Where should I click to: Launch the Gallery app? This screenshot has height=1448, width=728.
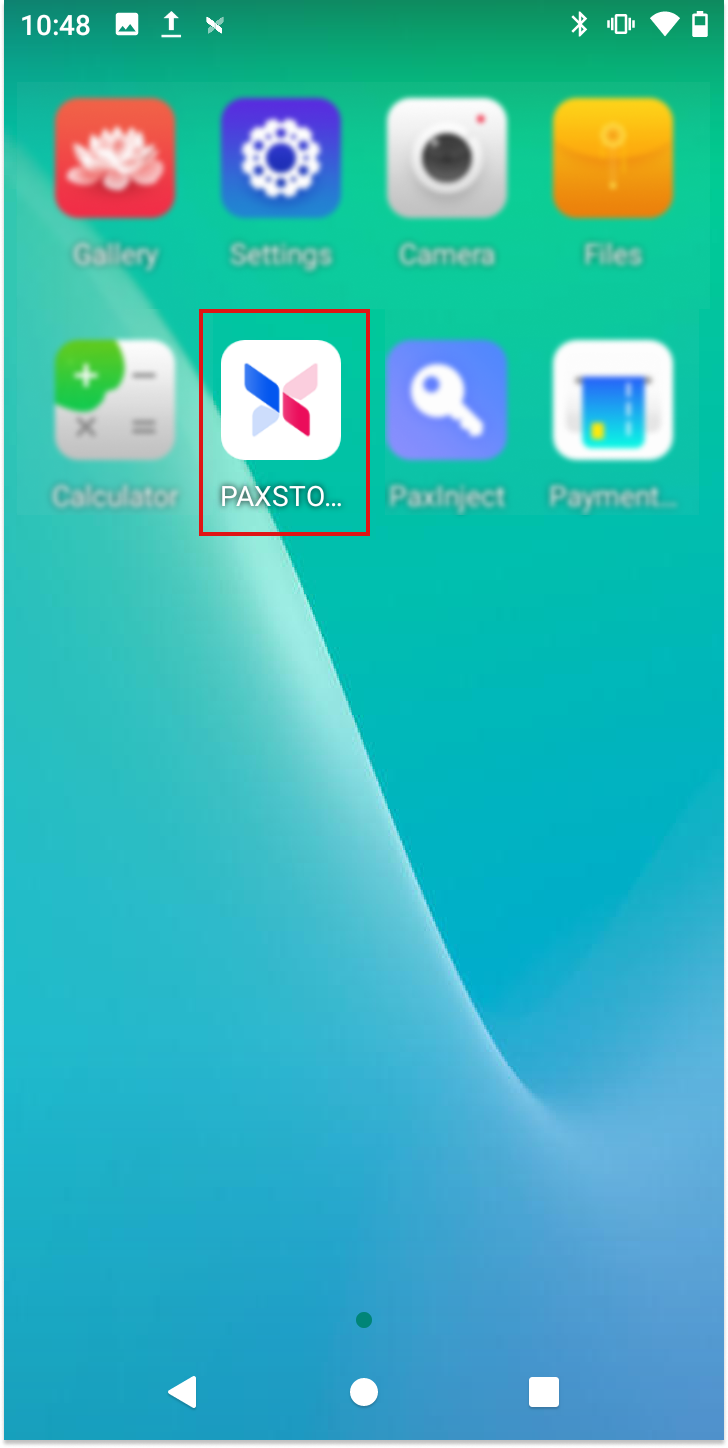pos(115,158)
